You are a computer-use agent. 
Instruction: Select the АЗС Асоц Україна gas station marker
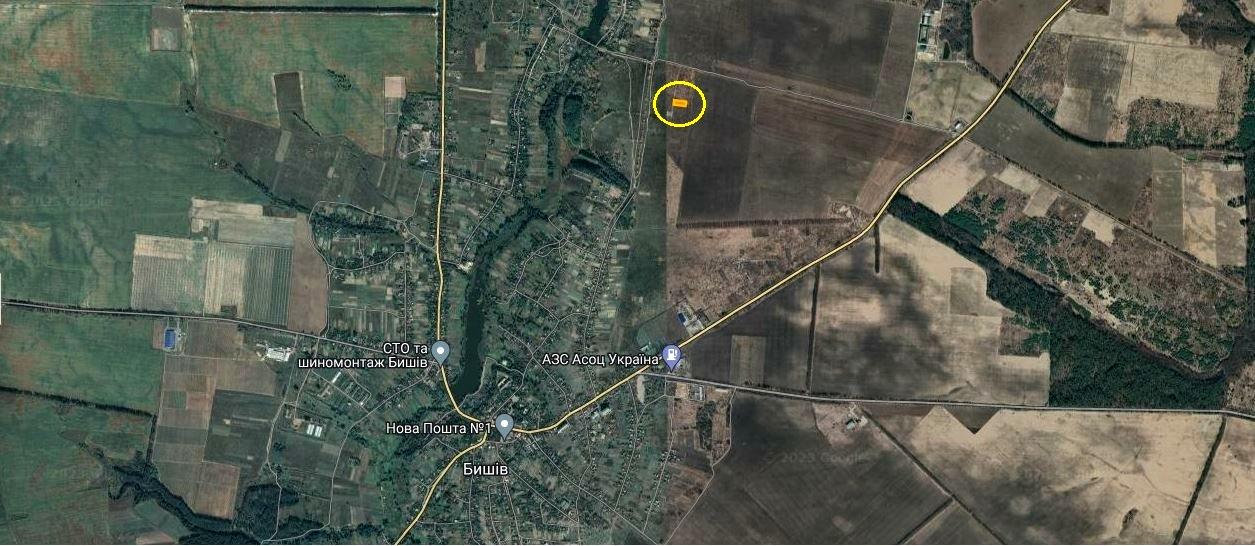click(x=673, y=355)
